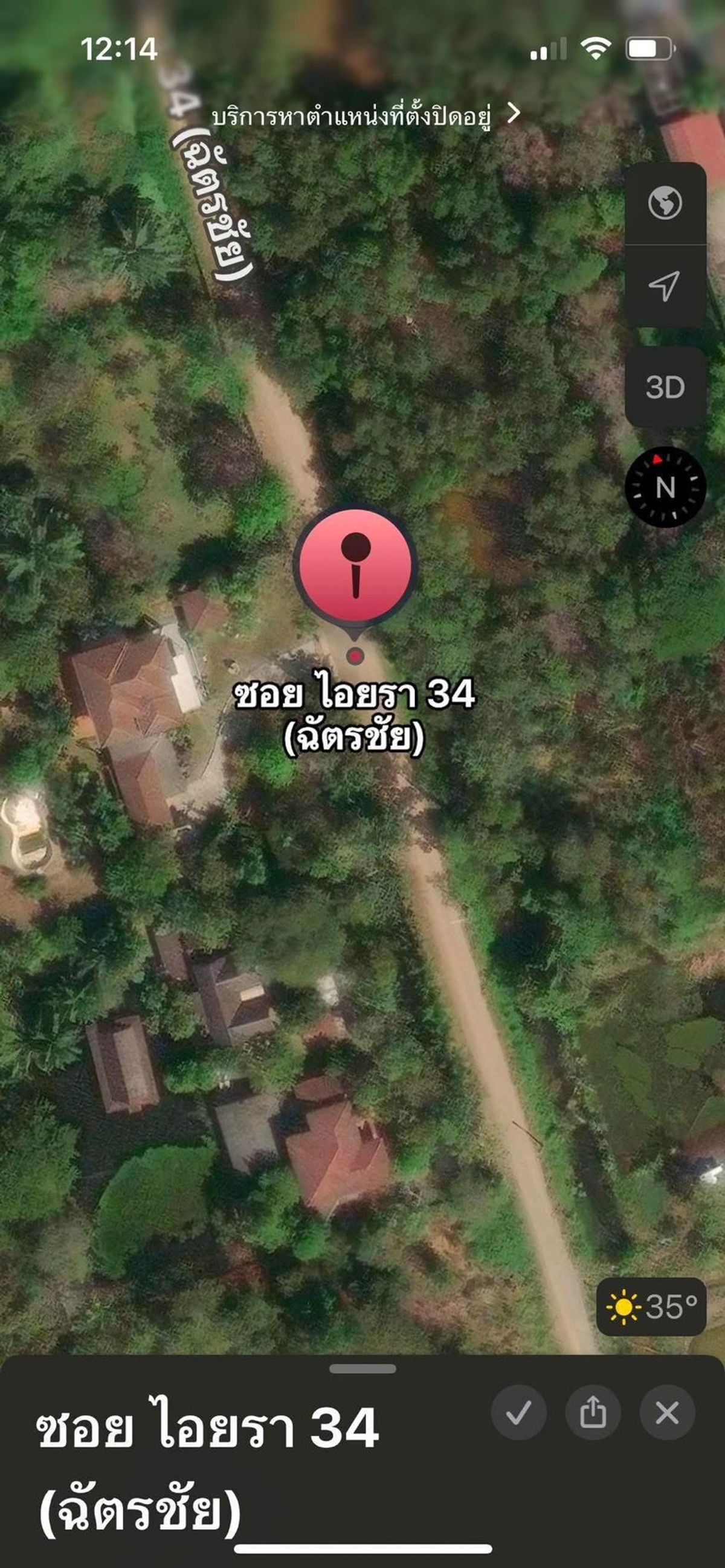The image size is (725, 1568).
Task: Open the map mode globe button
Action: [x=665, y=203]
